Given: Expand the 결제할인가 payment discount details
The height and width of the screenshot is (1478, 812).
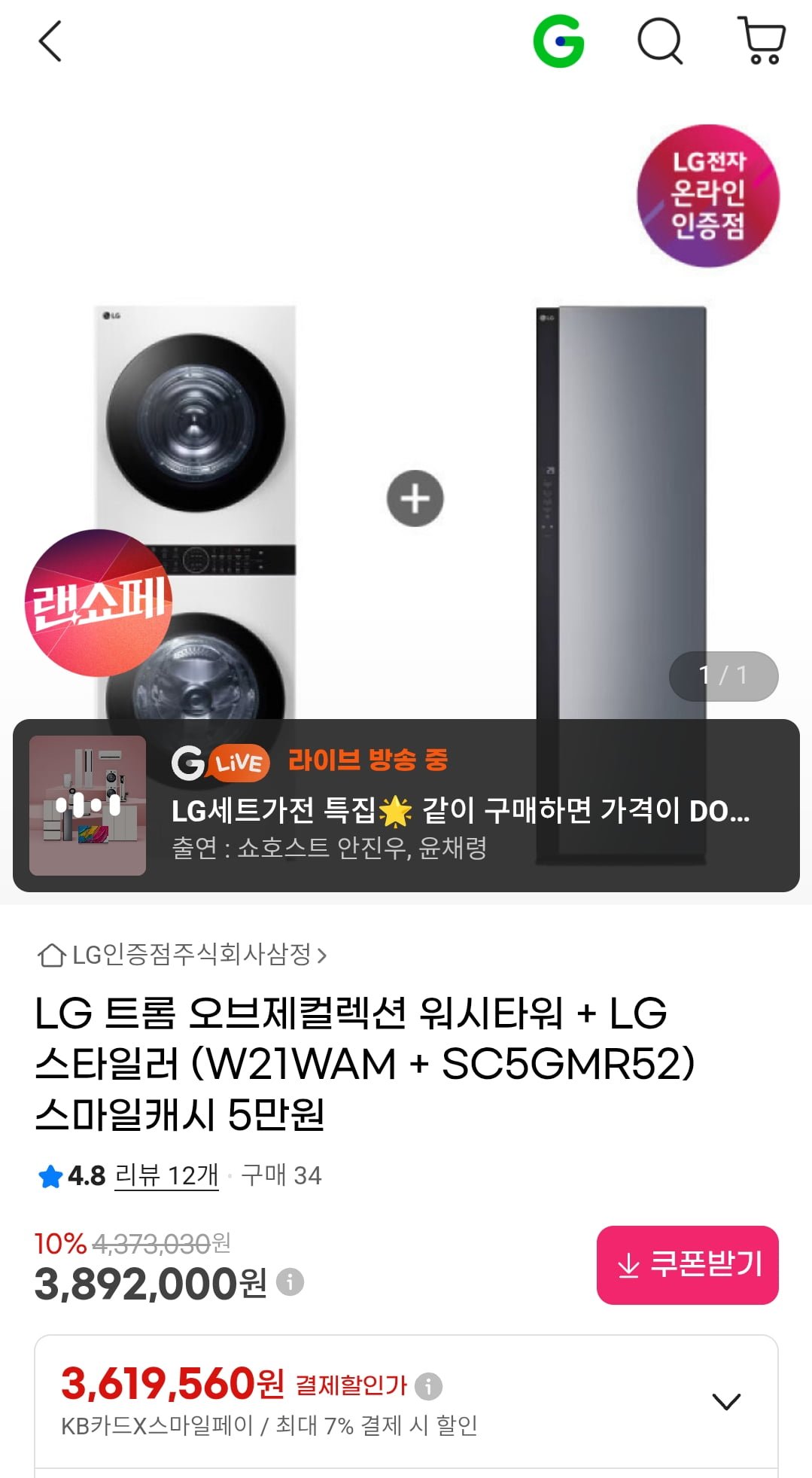Looking at the screenshot, I should click(726, 1401).
